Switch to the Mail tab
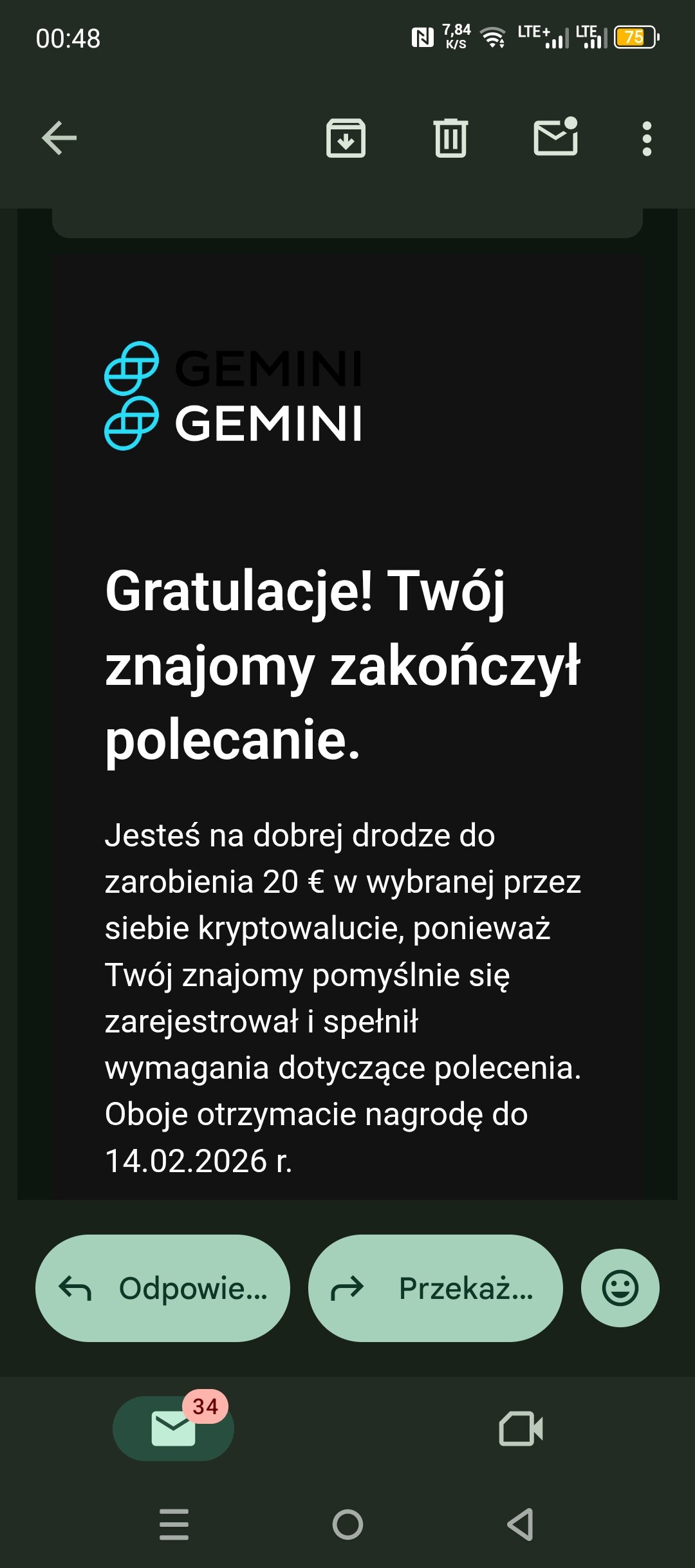The width and height of the screenshot is (695, 1568). pyautogui.click(x=173, y=1428)
